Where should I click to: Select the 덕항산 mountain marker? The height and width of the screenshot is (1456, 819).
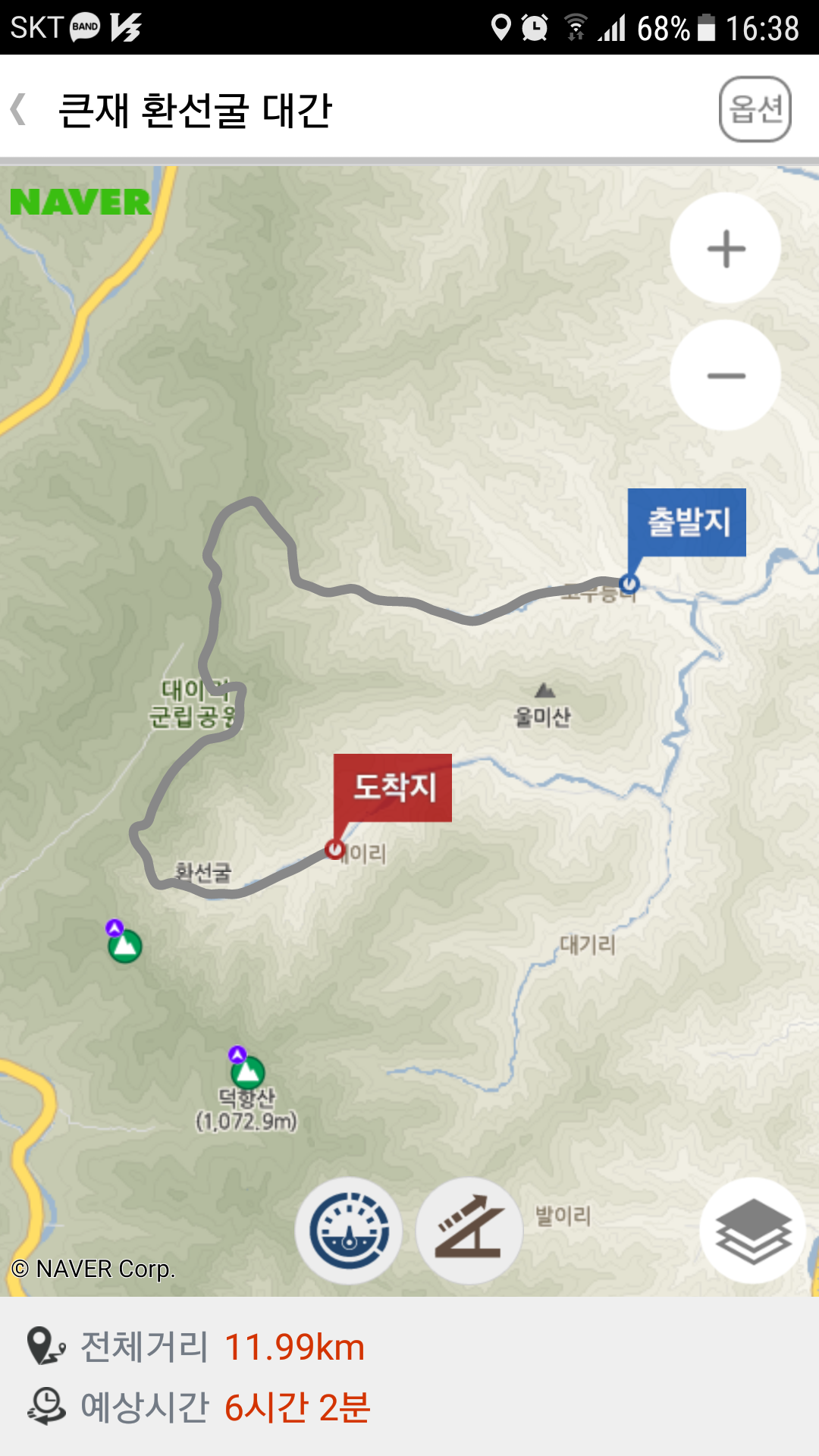[247, 1072]
